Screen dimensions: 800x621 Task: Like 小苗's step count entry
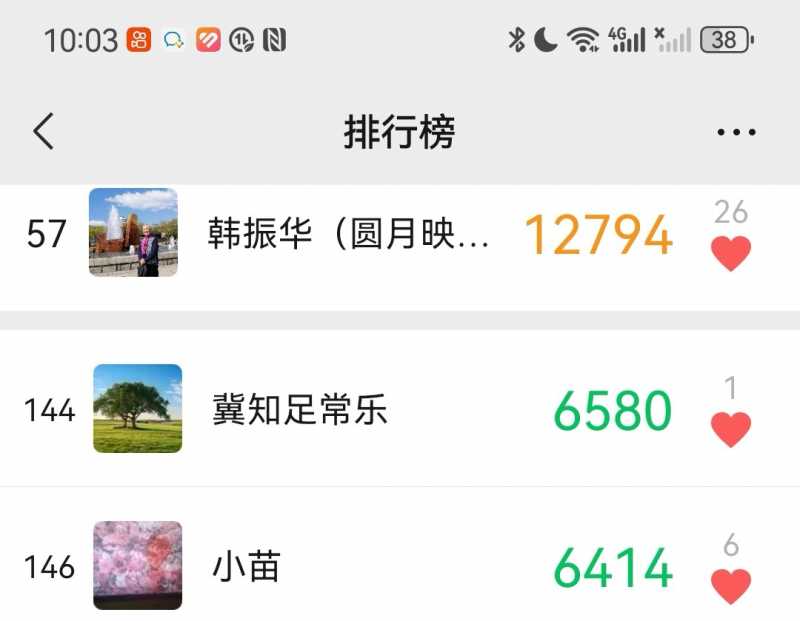point(731,586)
